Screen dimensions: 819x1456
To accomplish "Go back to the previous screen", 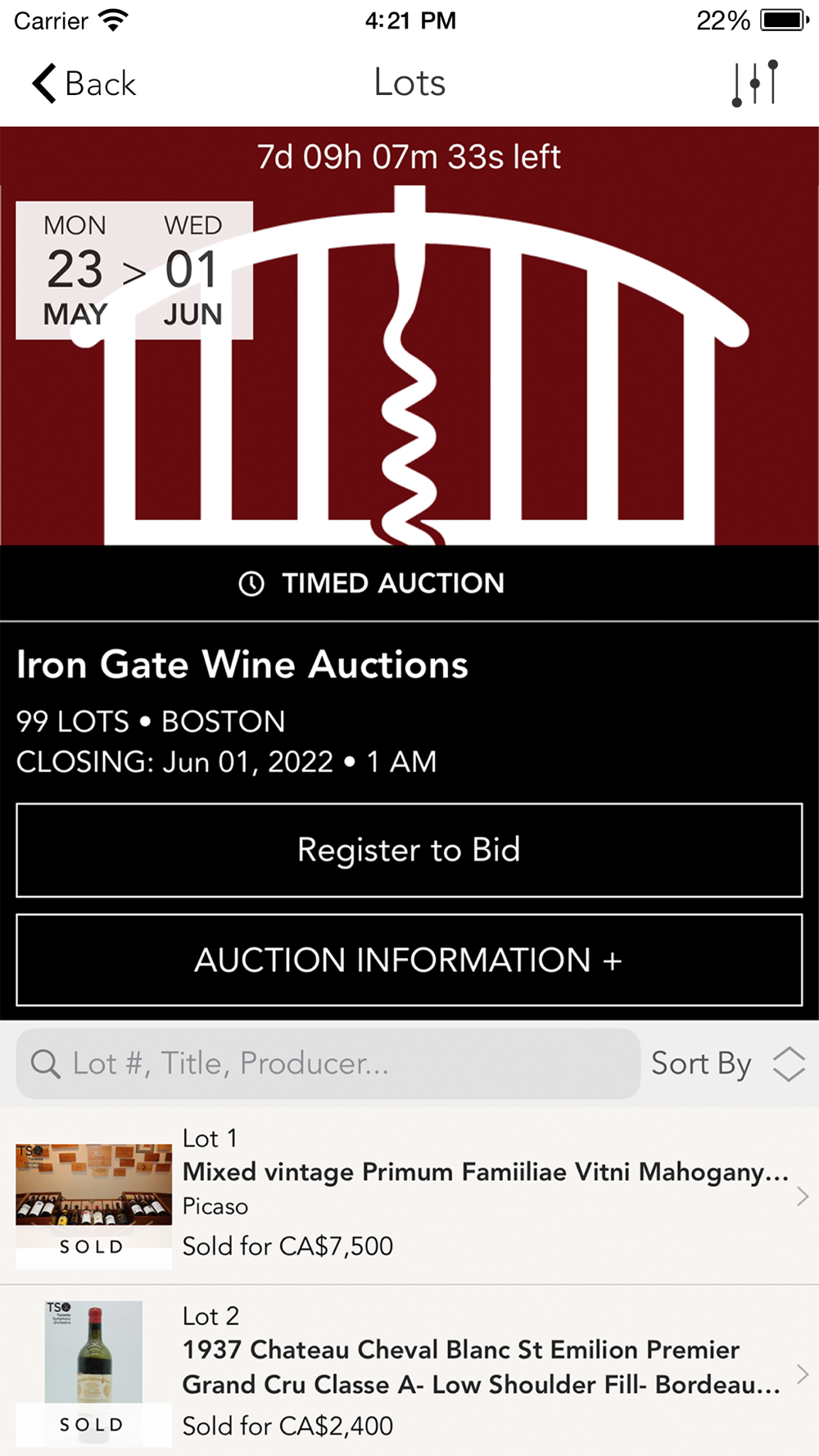I will [x=84, y=84].
